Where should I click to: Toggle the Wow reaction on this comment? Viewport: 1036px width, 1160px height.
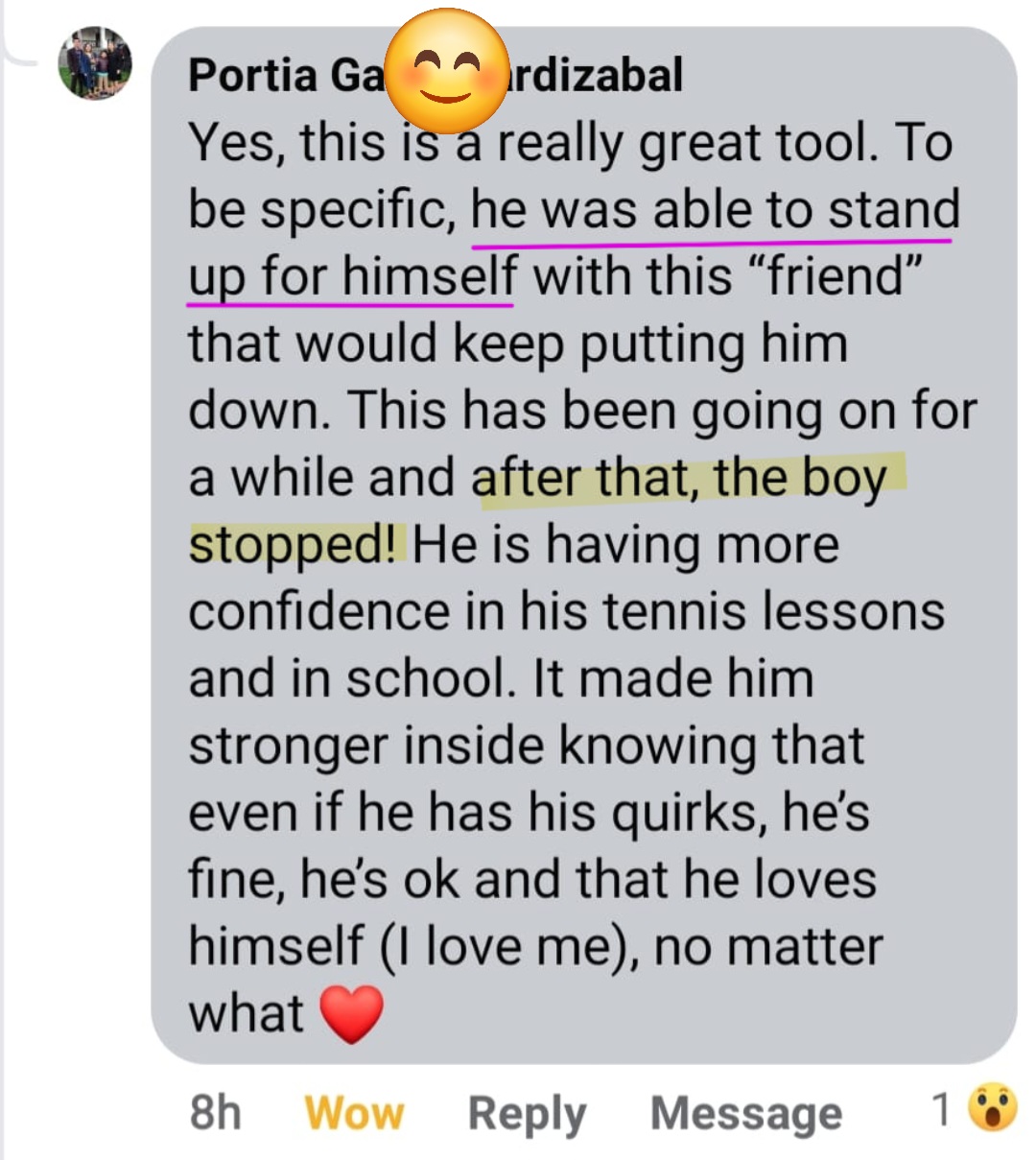coord(354,1113)
